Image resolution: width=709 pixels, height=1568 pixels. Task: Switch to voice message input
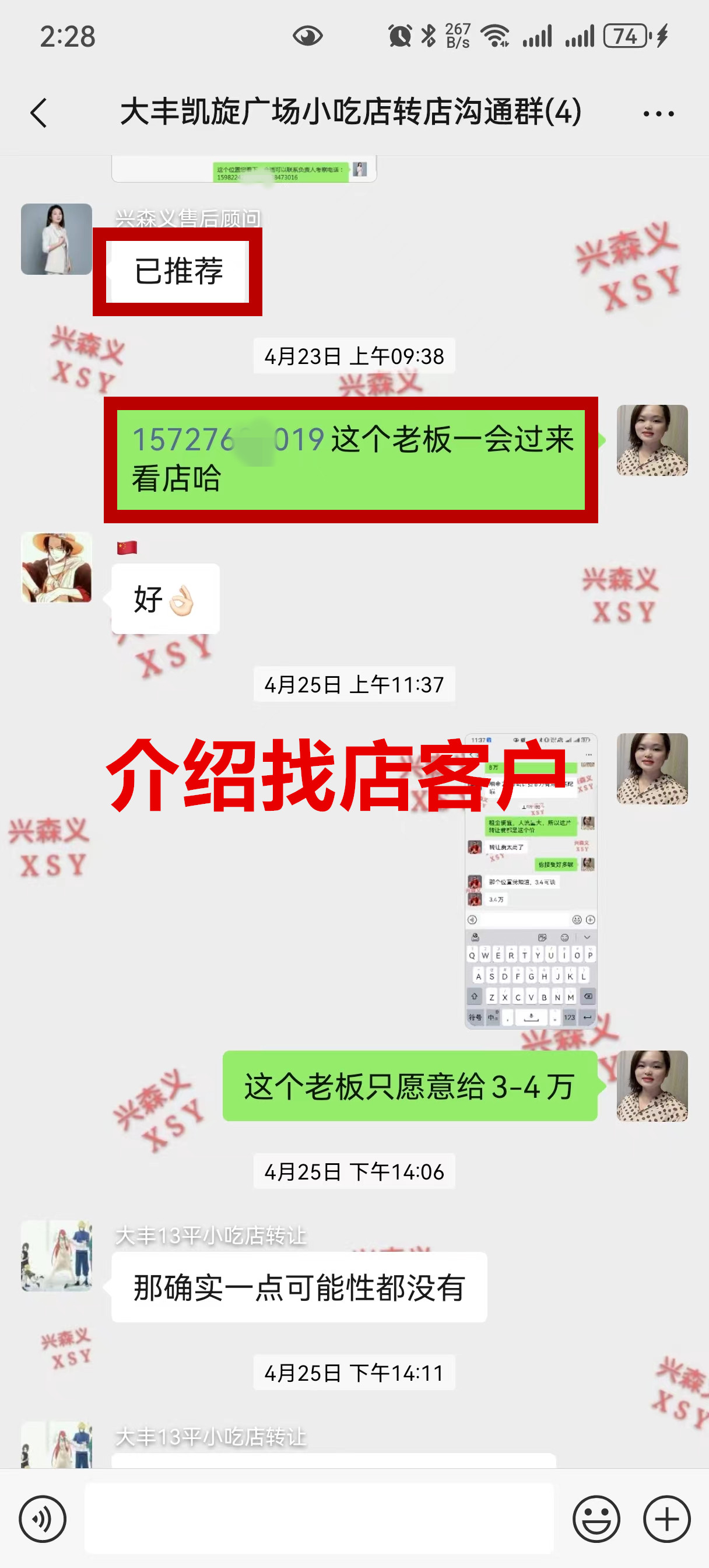point(43,1518)
